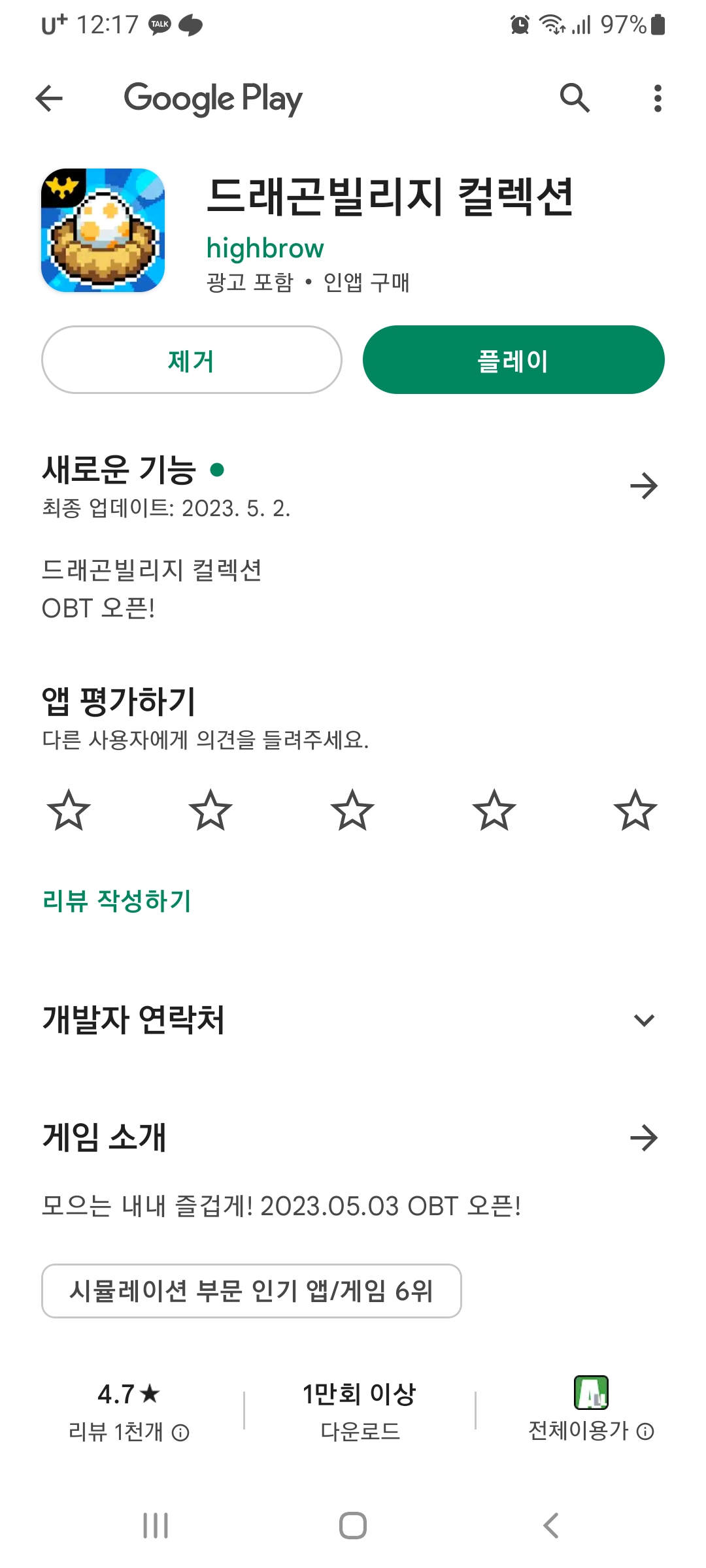The width and height of the screenshot is (706, 1568).
Task: Open 시뮬레이션 부문 인기 앱/게임 6위 chip
Action: click(x=252, y=1291)
